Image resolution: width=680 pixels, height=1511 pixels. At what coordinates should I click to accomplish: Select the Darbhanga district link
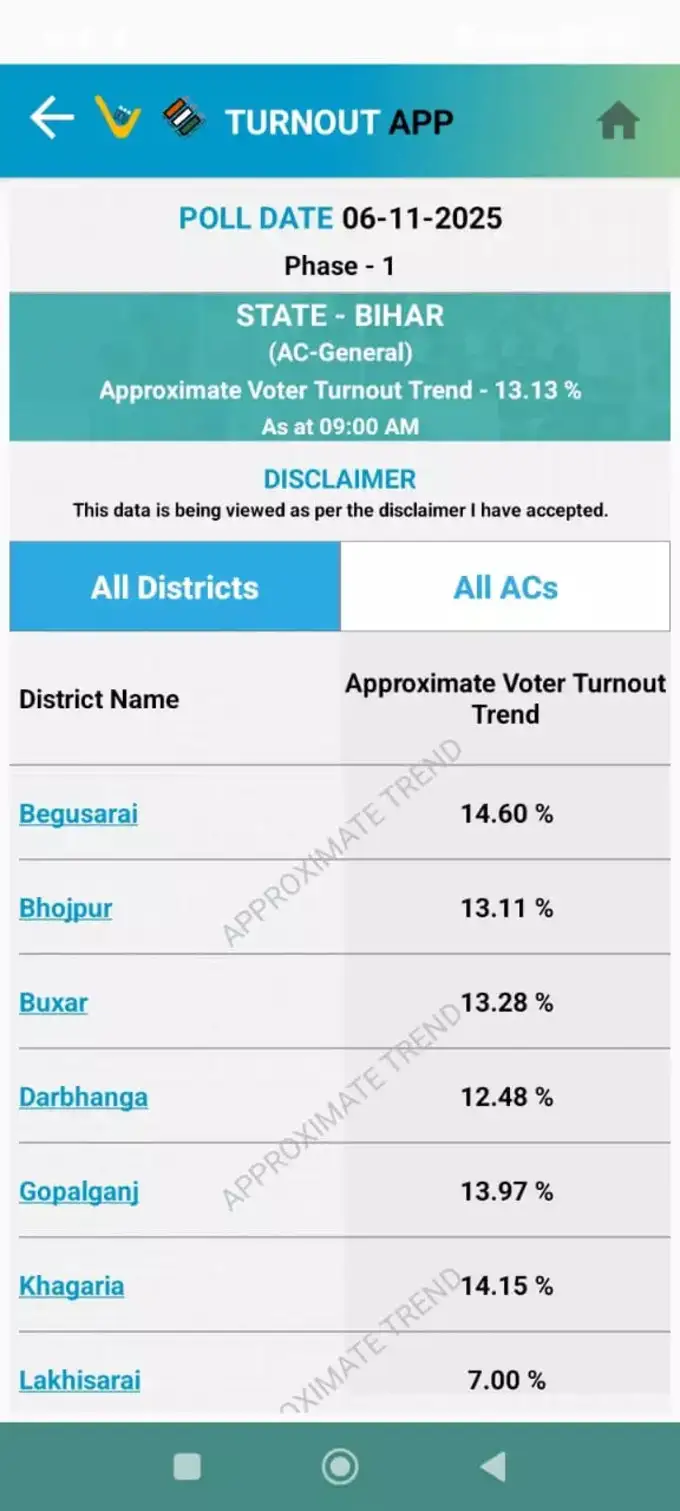[84, 1097]
